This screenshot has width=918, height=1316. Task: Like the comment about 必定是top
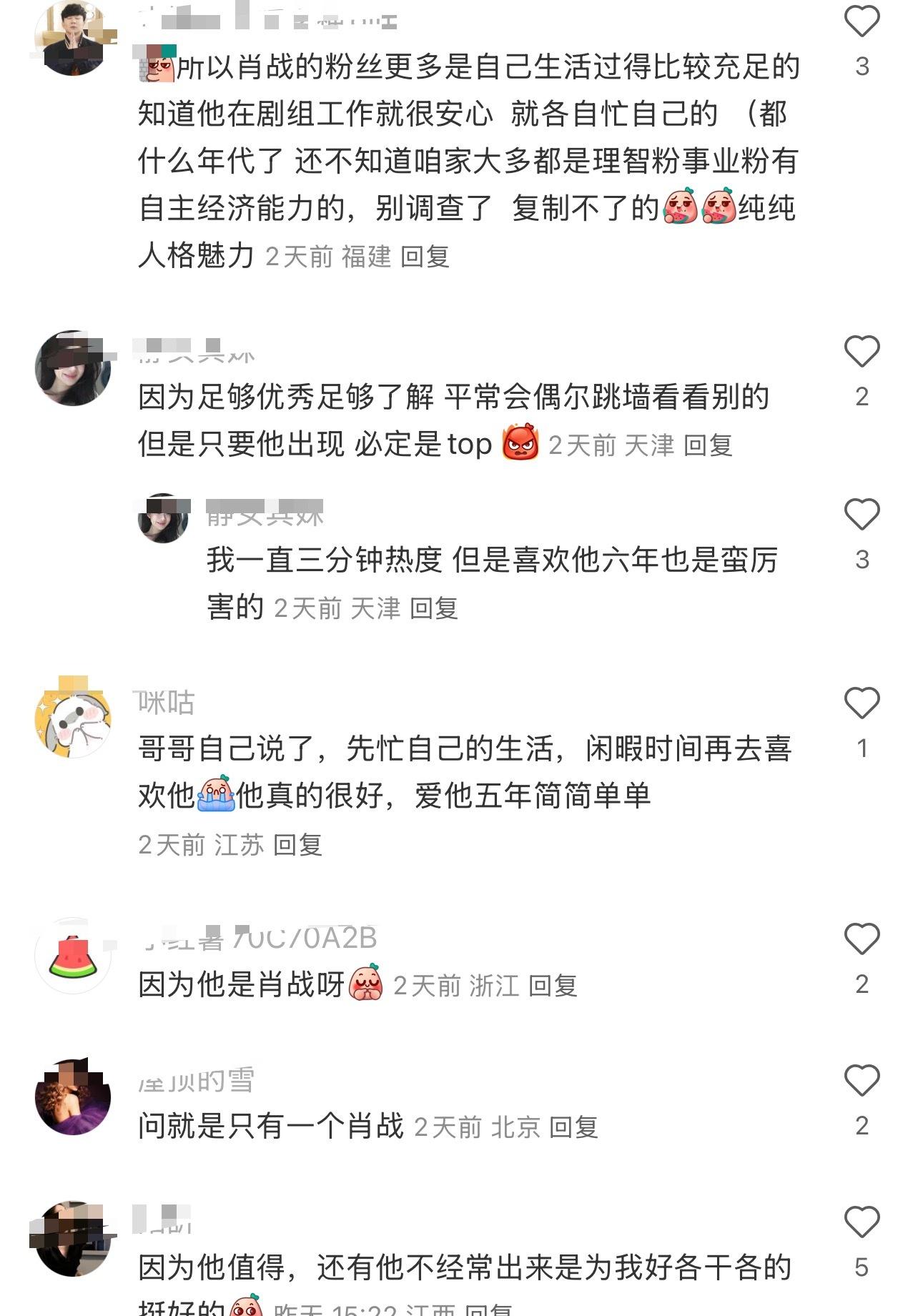pos(862,352)
